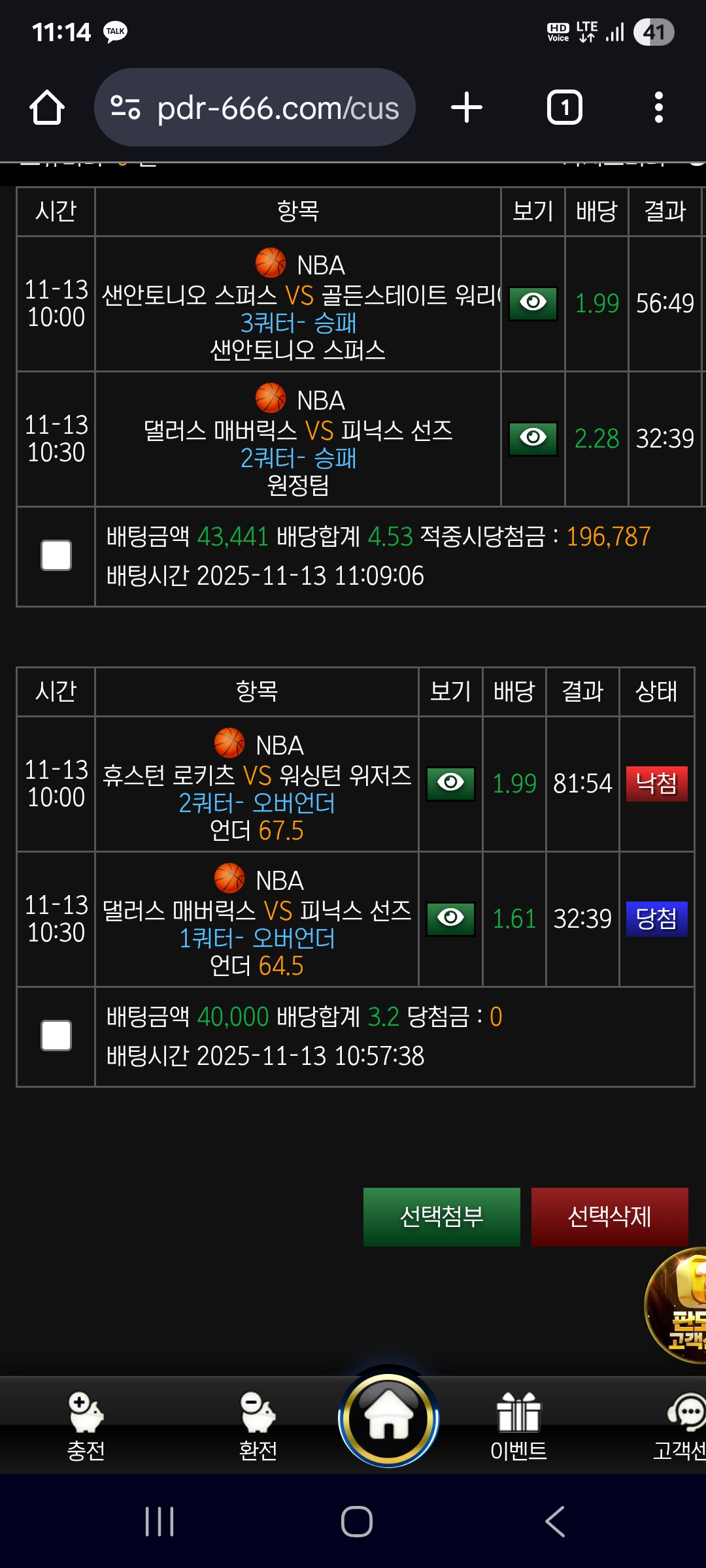Open the browser home page

(x=47, y=108)
